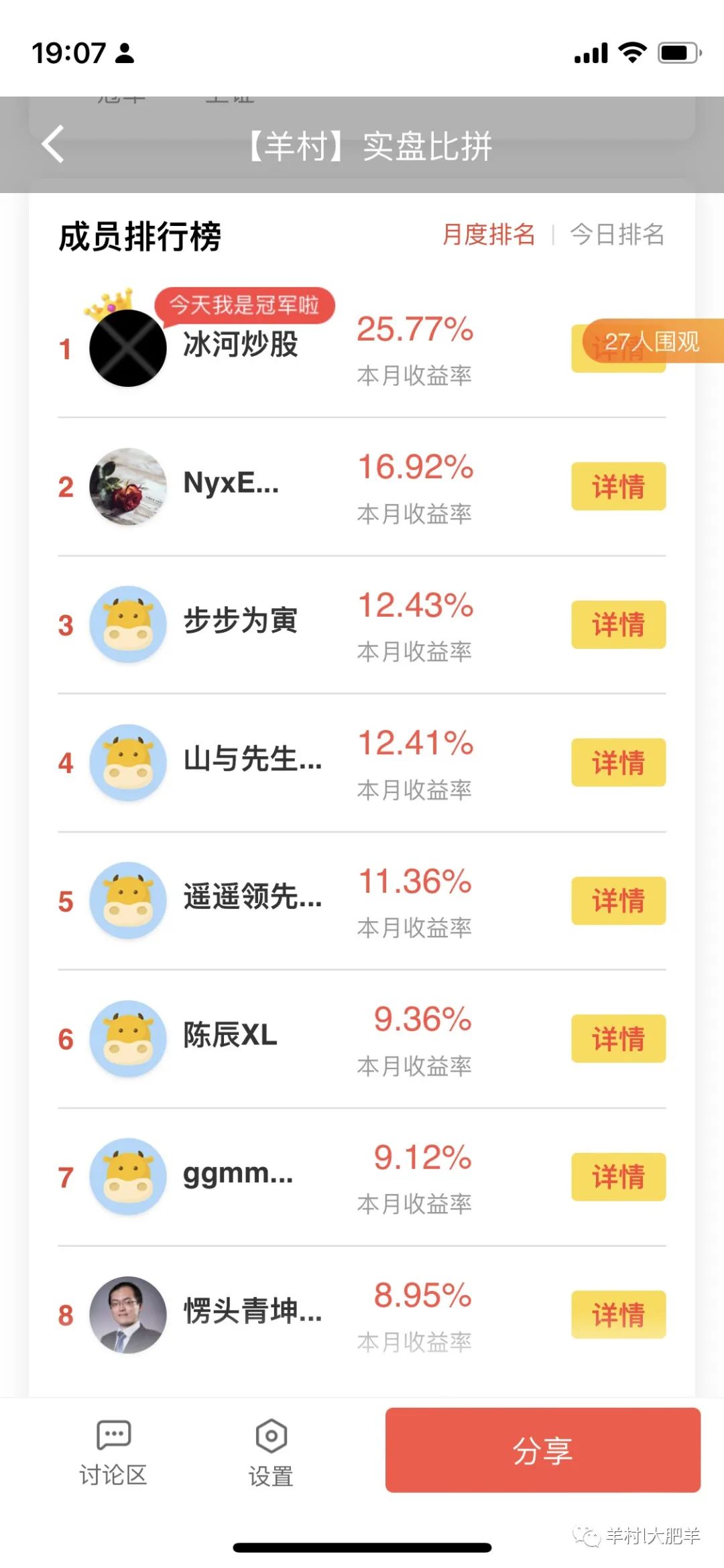Tap the 27人围观 badge
This screenshot has height=1568, width=724.
tap(652, 341)
